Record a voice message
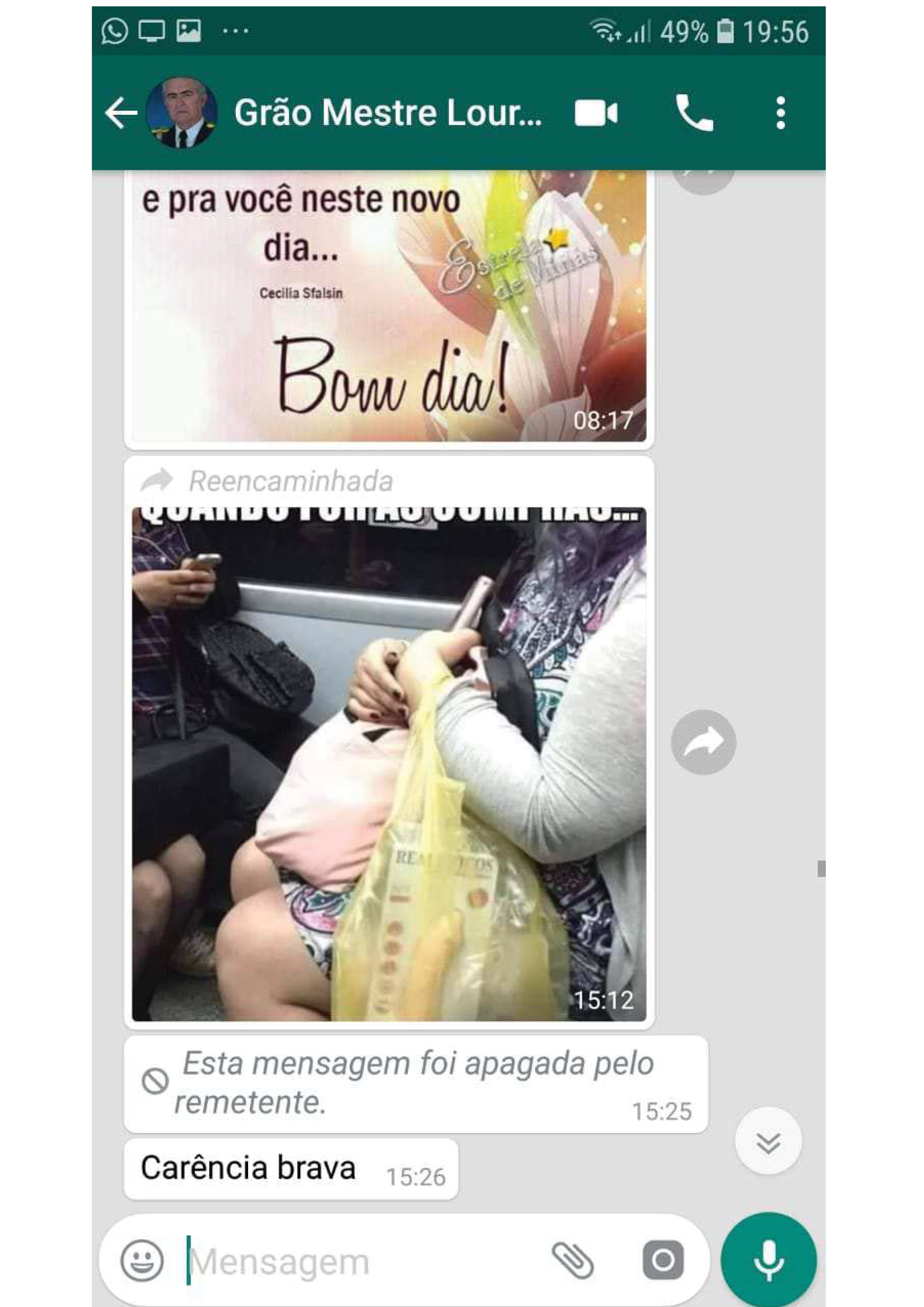Screen dimensions: 924x1307 (768, 1260)
